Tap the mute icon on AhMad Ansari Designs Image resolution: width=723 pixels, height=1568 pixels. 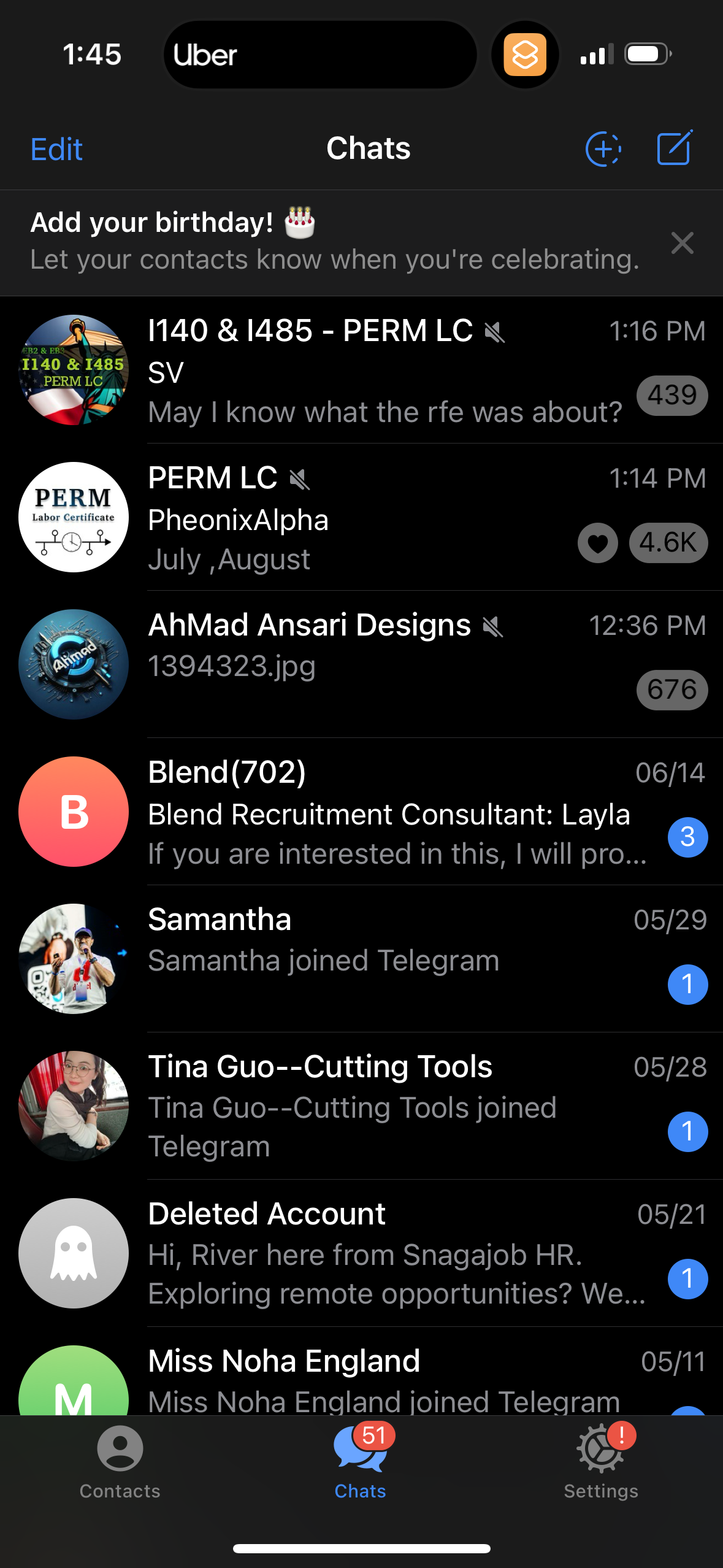(x=494, y=626)
